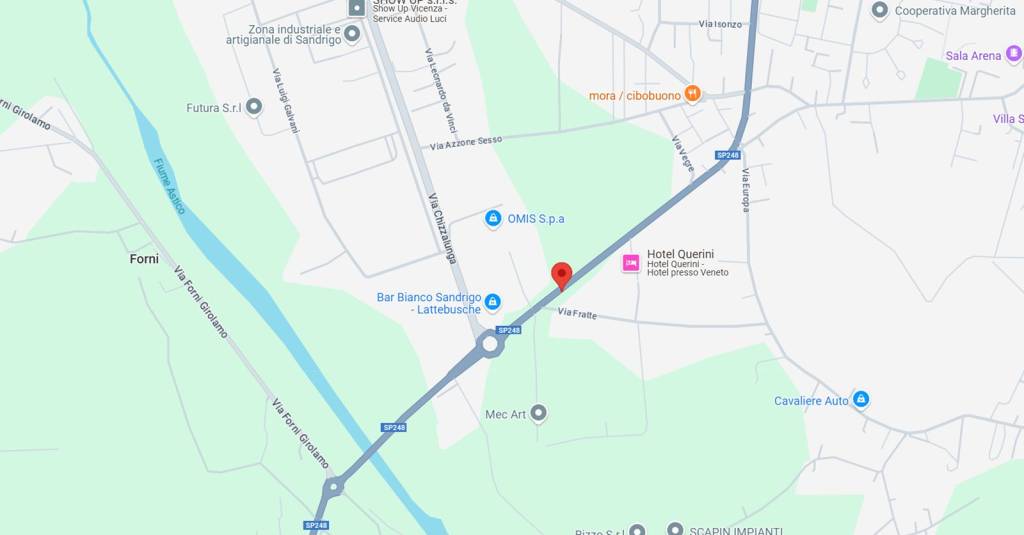This screenshot has height=535, width=1024.
Task: Open the Hotel Querini marker
Action: pos(631,263)
